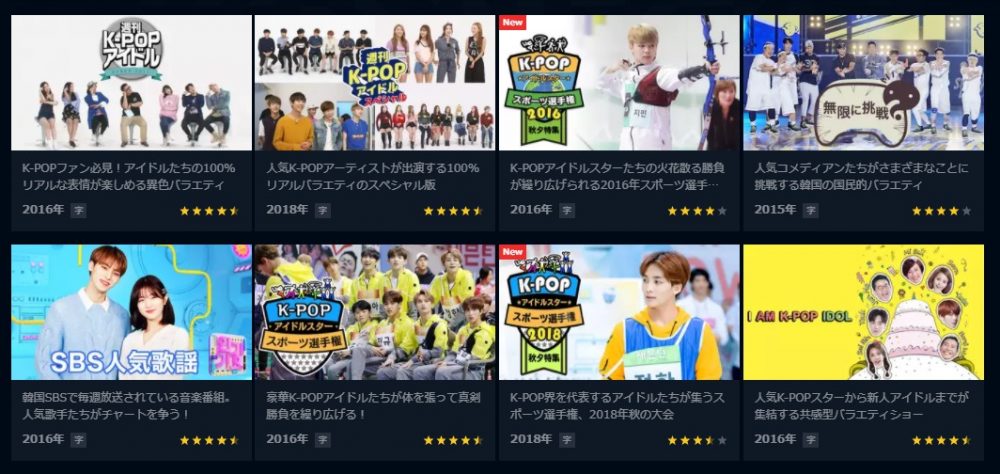Open the I AM K-POP IDOL card
Image resolution: width=1000 pixels, height=474 pixels.
tap(863, 313)
